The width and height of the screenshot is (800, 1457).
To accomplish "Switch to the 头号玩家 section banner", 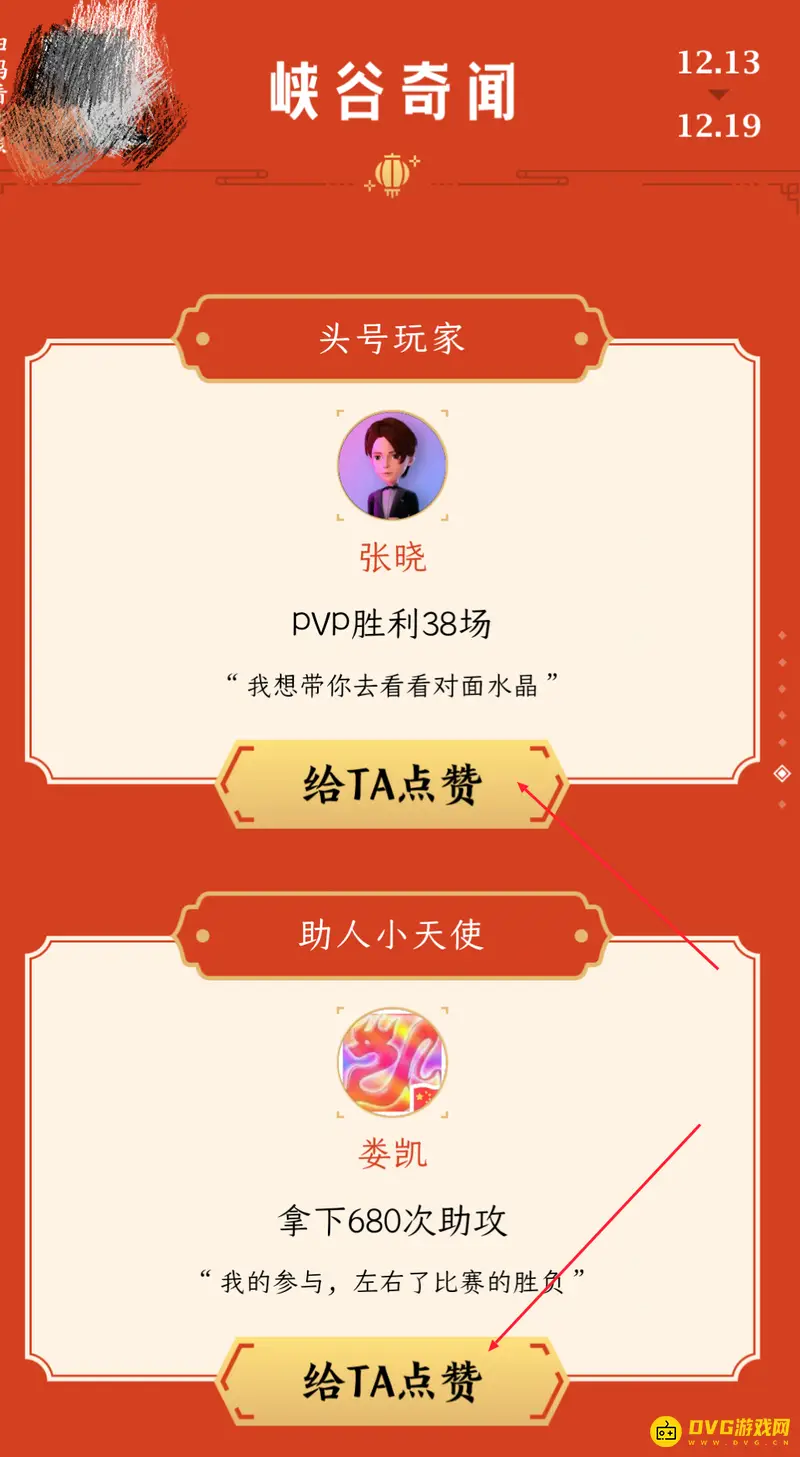I will pyautogui.click(x=393, y=337).
